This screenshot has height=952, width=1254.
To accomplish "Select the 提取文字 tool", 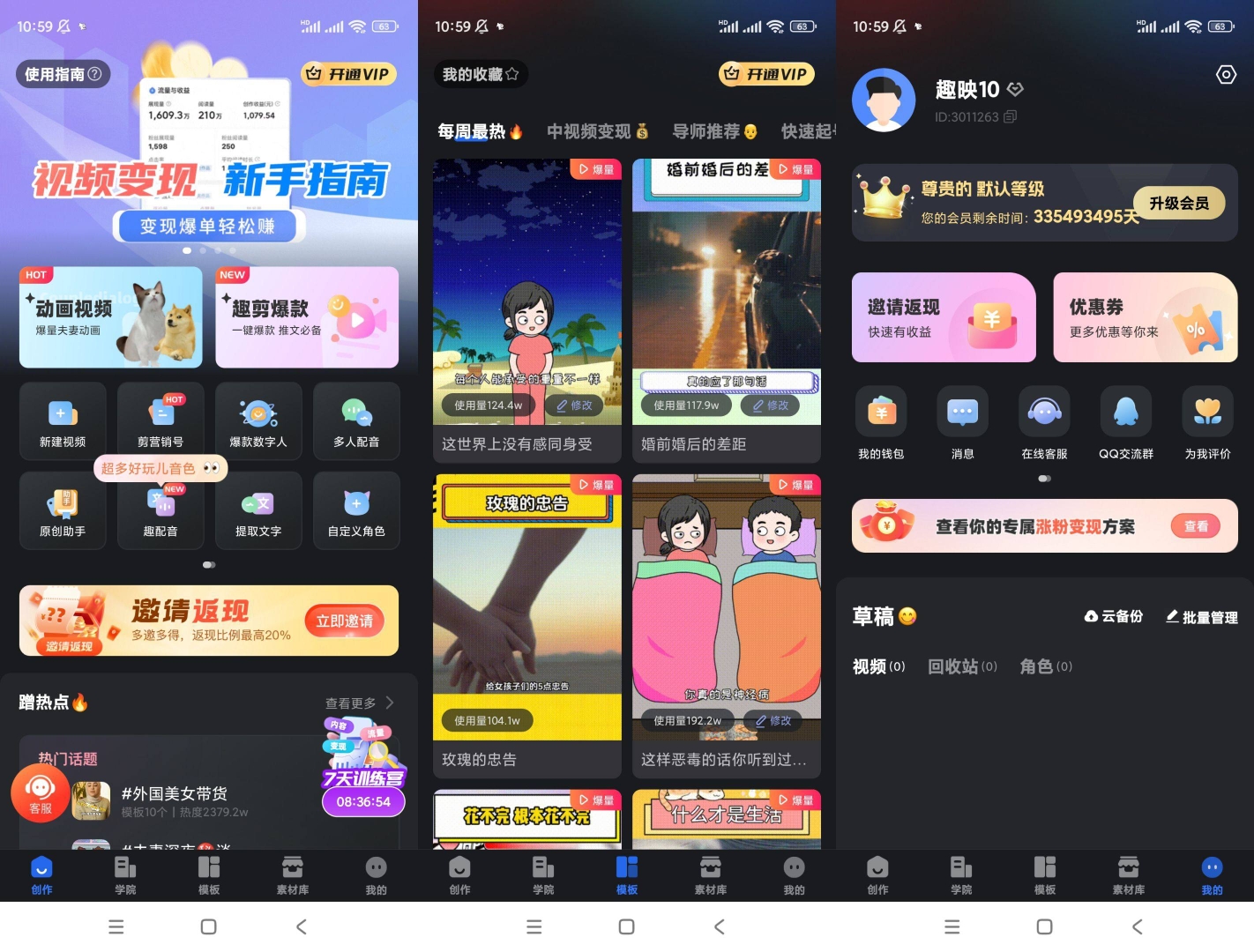I will coord(258,511).
